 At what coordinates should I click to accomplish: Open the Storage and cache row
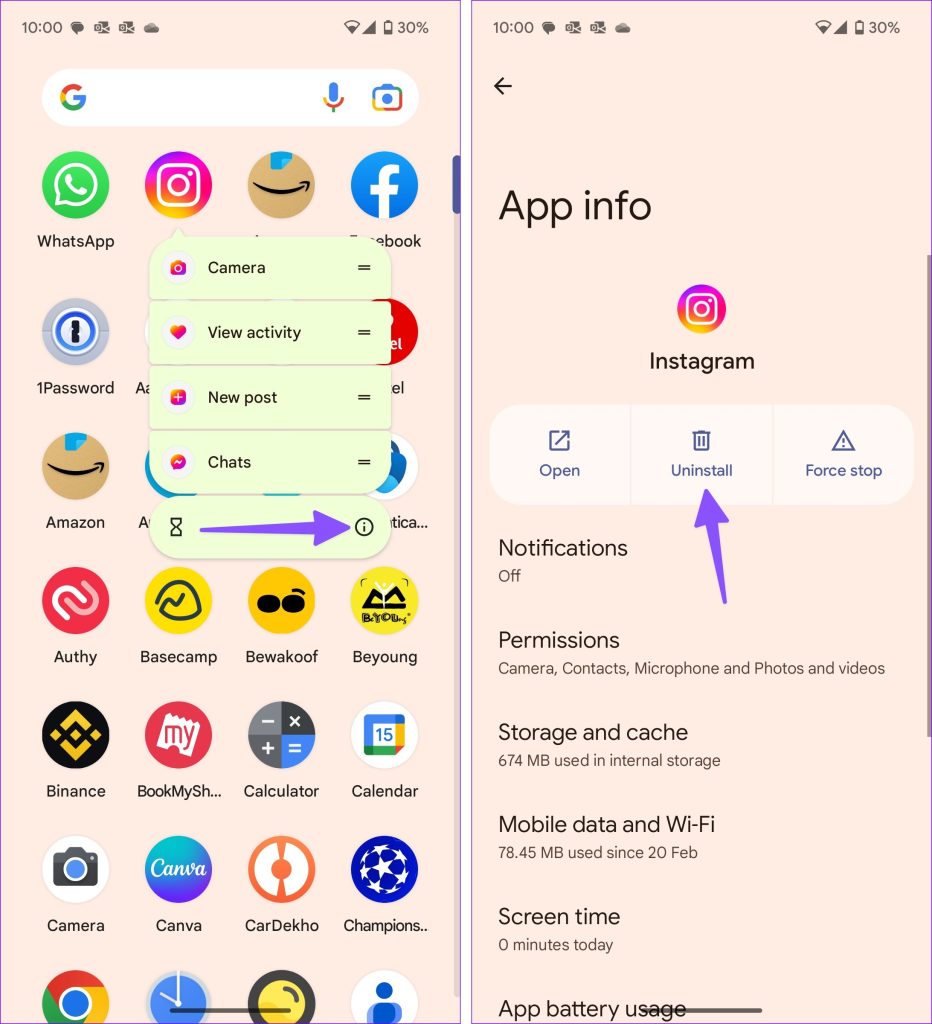point(609,744)
